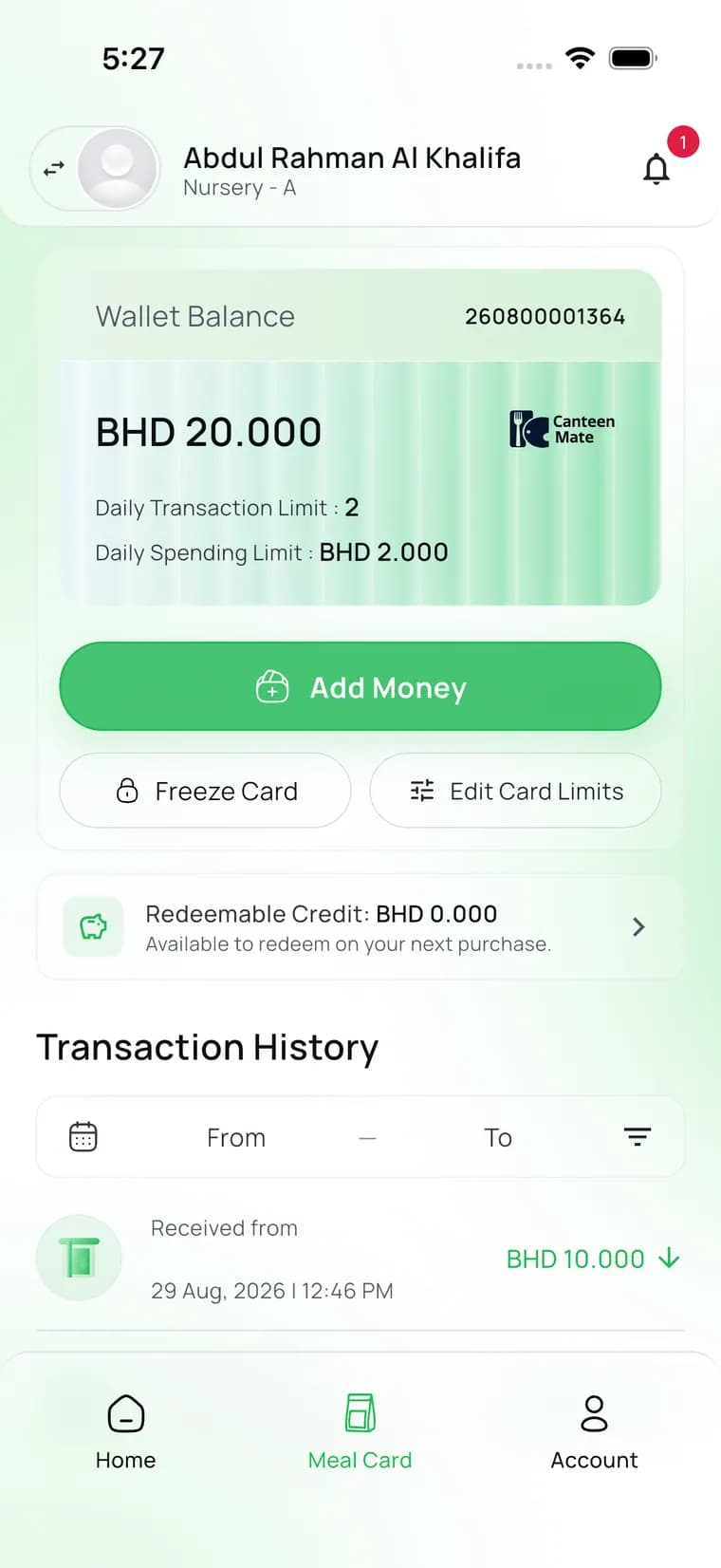Viewport: 721px width, 1568px height.
Task: Open Edit Card Limits
Action: click(x=515, y=791)
